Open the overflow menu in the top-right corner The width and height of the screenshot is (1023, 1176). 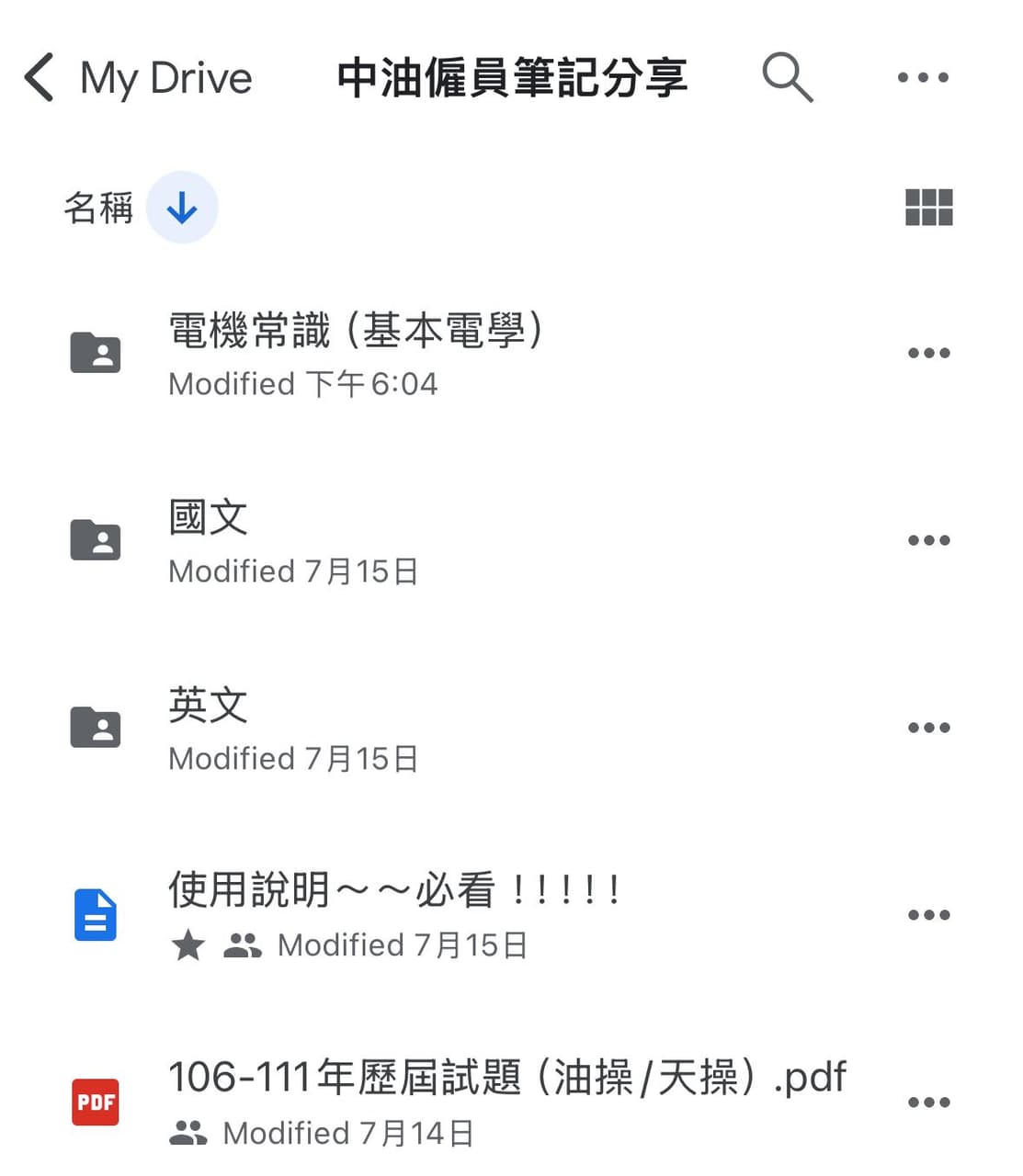click(x=923, y=77)
